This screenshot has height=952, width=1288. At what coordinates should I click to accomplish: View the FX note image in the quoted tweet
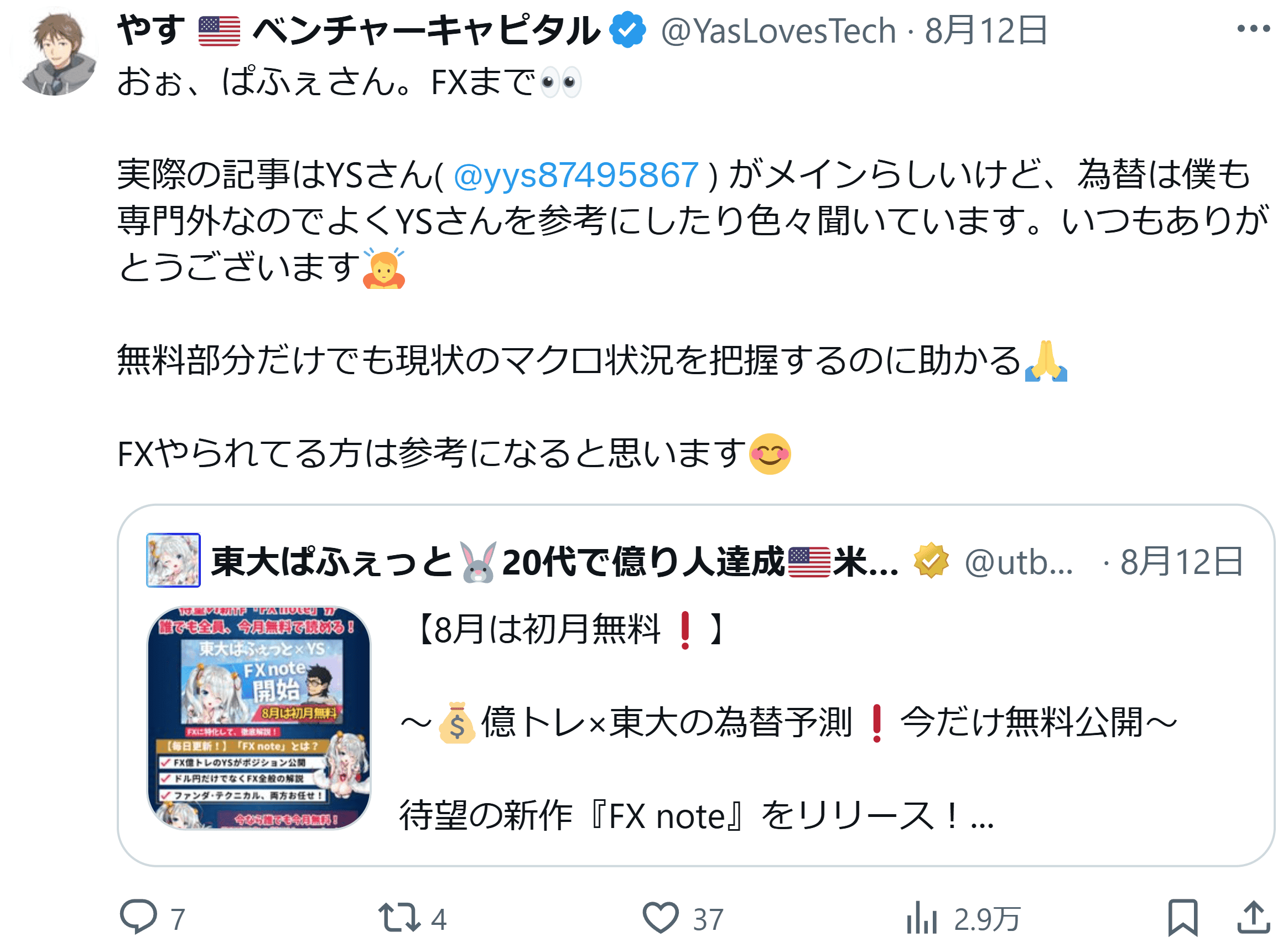point(258,718)
